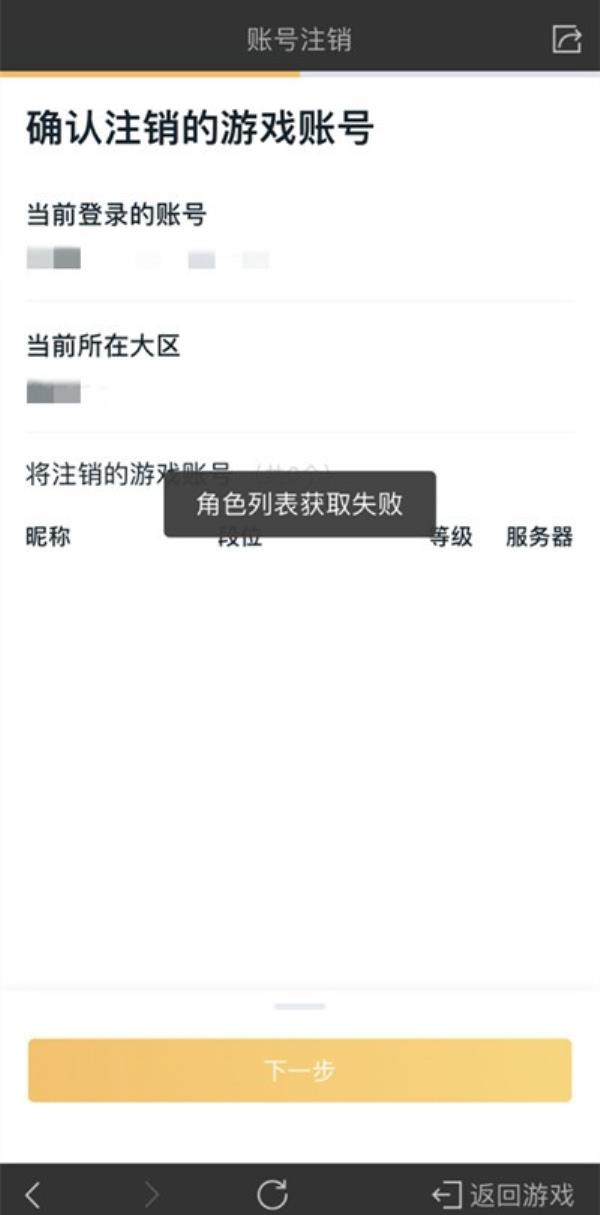600x1215 pixels.
Task: Tap the forward arrow in the bottom bar
Action: (152, 1194)
